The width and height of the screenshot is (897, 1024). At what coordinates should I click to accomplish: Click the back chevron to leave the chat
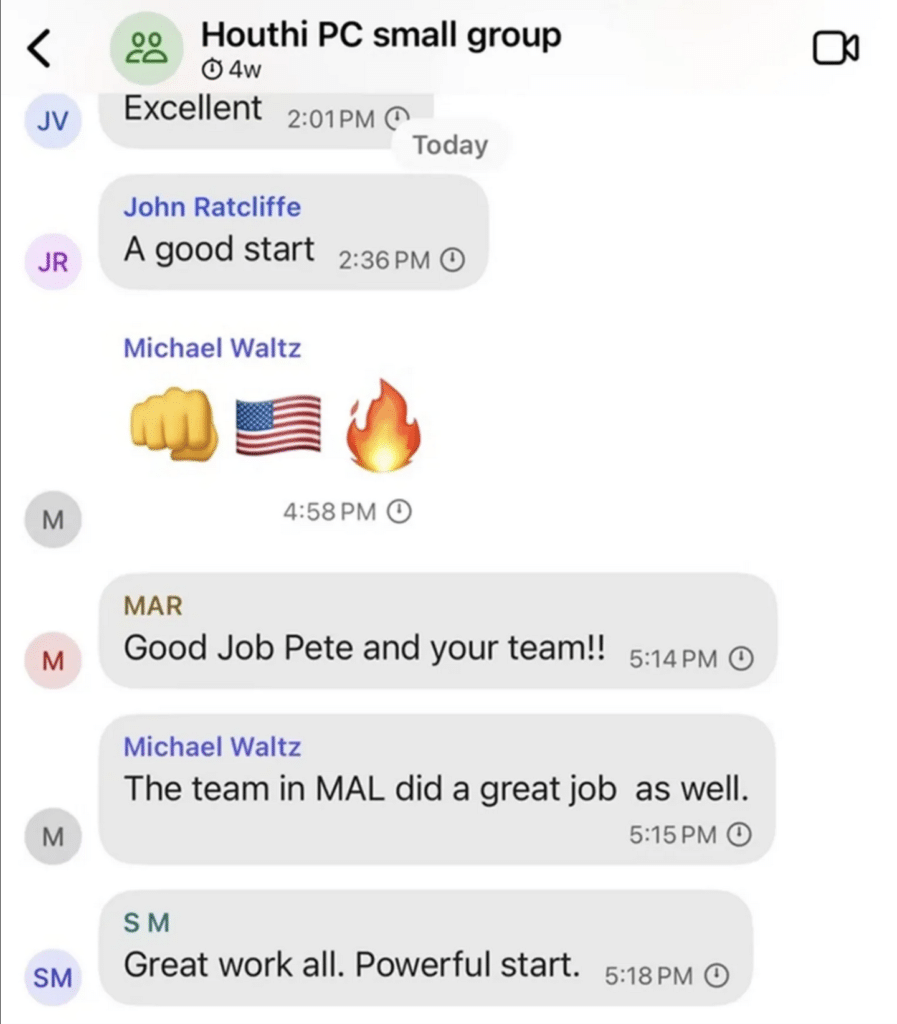click(39, 44)
